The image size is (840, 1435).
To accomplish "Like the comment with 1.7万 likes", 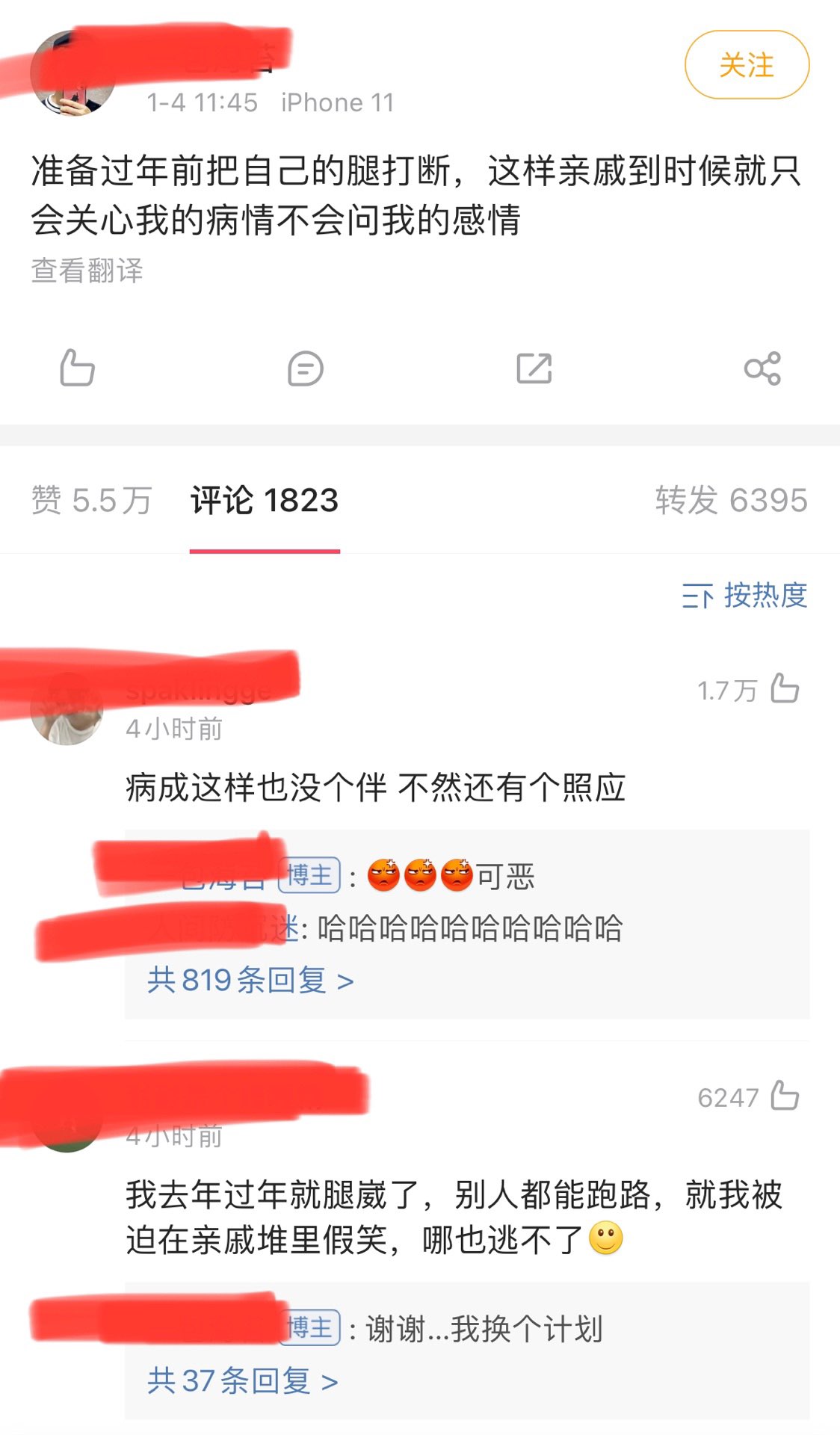I will tap(785, 689).
